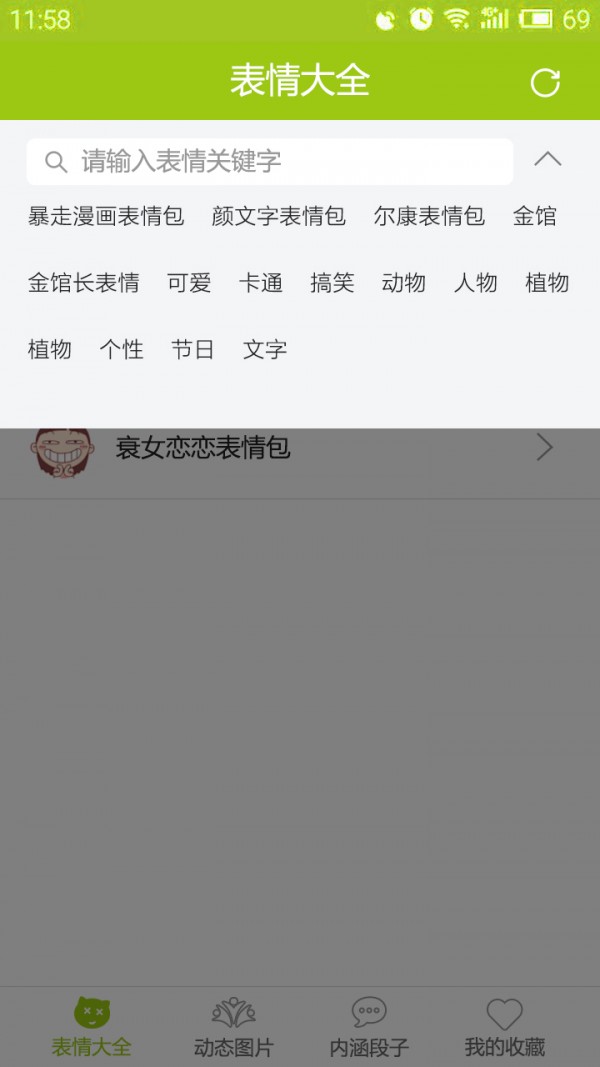Screen dimensions: 600x1067
Task: Pick the 可爱 keyword chip
Action: pos(189,283)
